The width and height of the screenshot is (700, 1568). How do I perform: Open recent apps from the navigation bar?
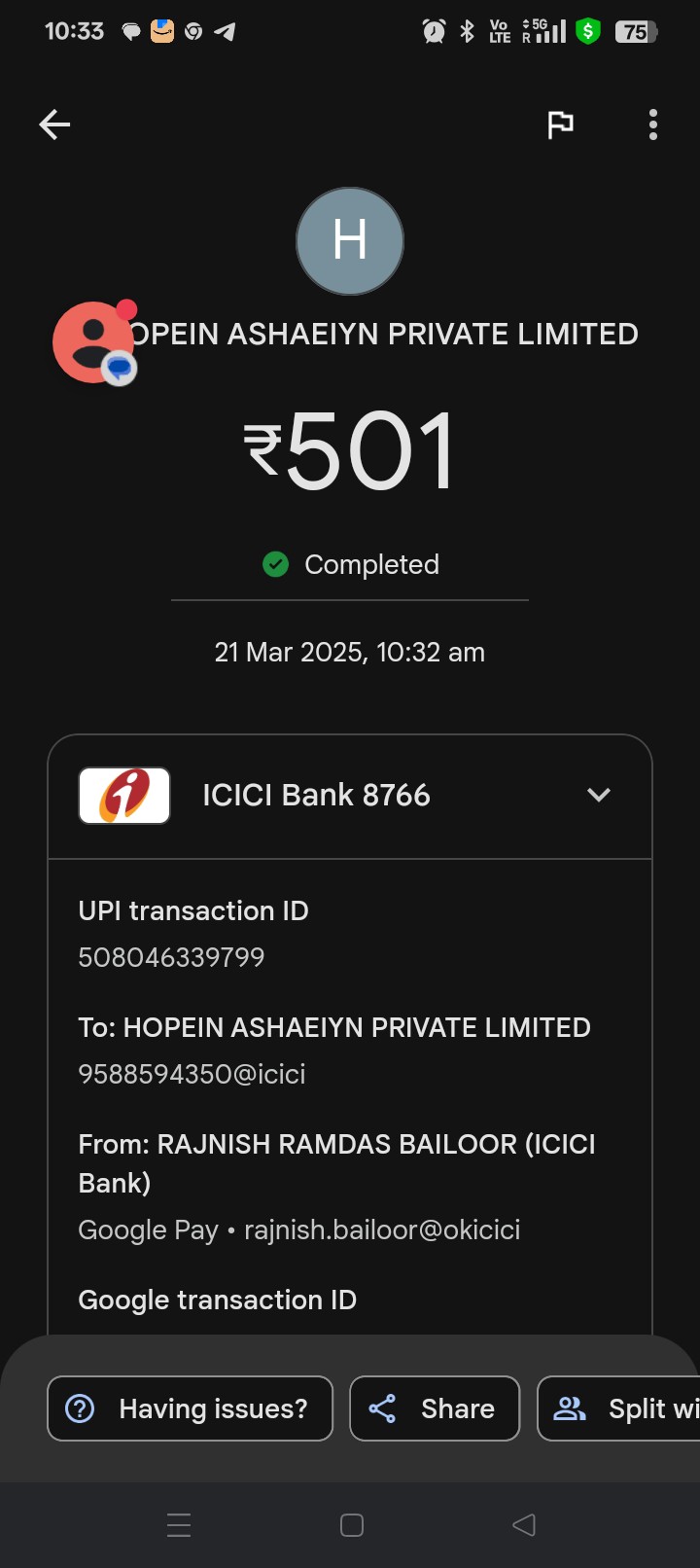(179, 1525)
